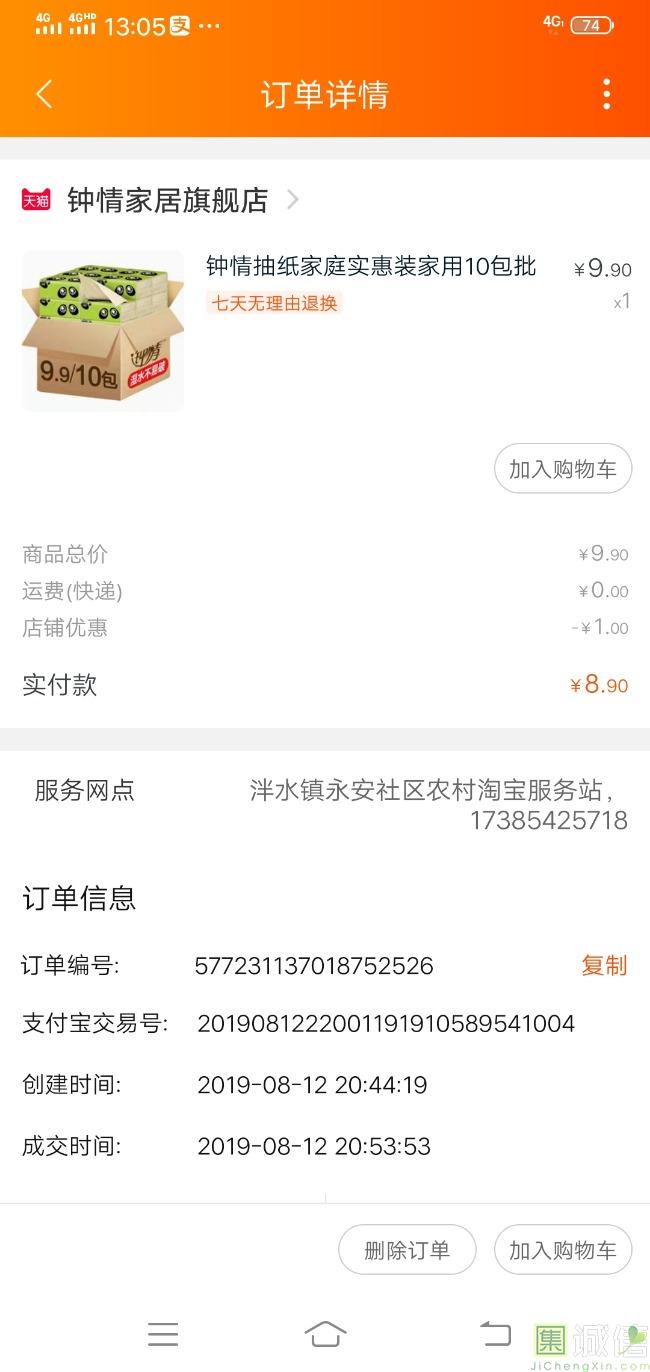Go to the system home screen
The image size is (650, 1372).
[325, 1334]
